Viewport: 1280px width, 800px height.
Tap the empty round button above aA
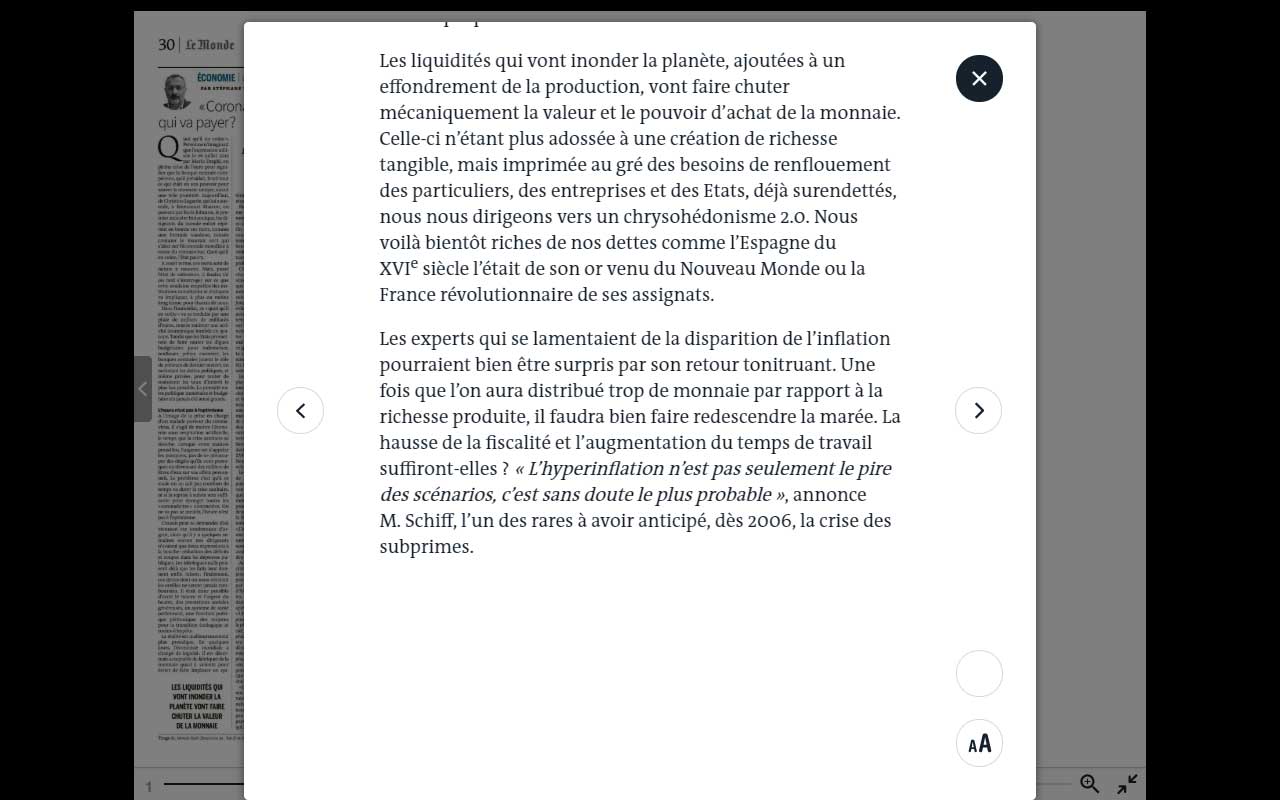click(x=979, y=673)
